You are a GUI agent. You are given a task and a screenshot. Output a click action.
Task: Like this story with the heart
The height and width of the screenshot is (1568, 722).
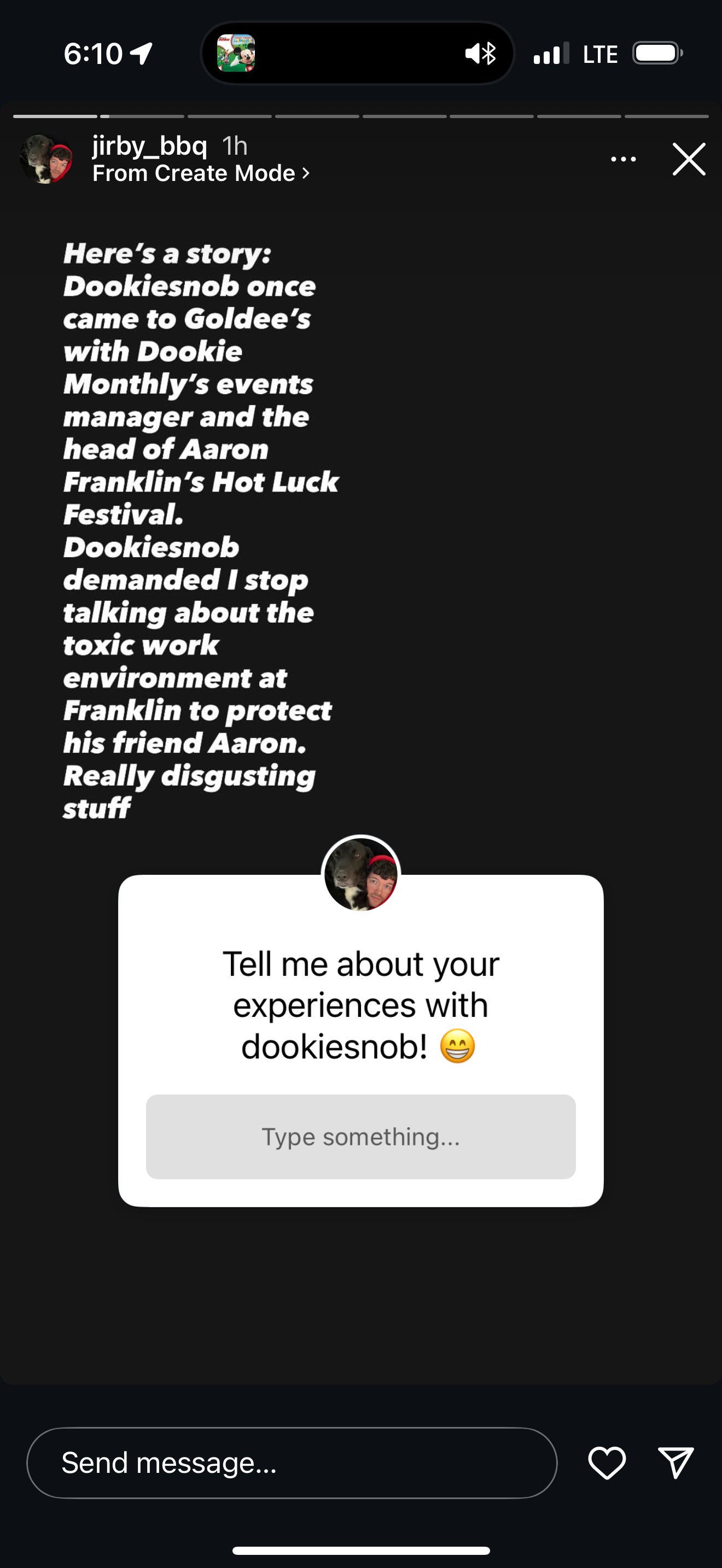(607, 1462)
